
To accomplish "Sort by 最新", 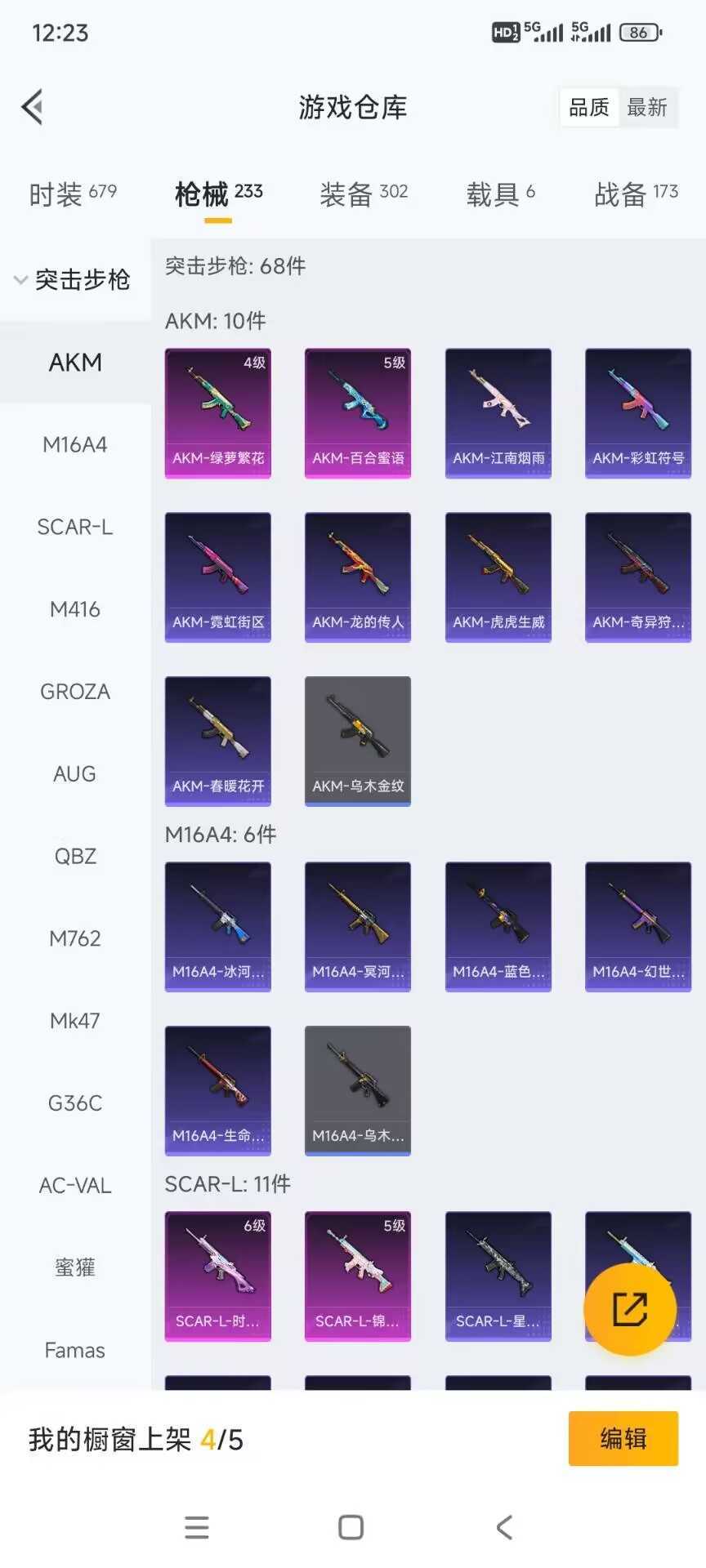I will [647, 107].
